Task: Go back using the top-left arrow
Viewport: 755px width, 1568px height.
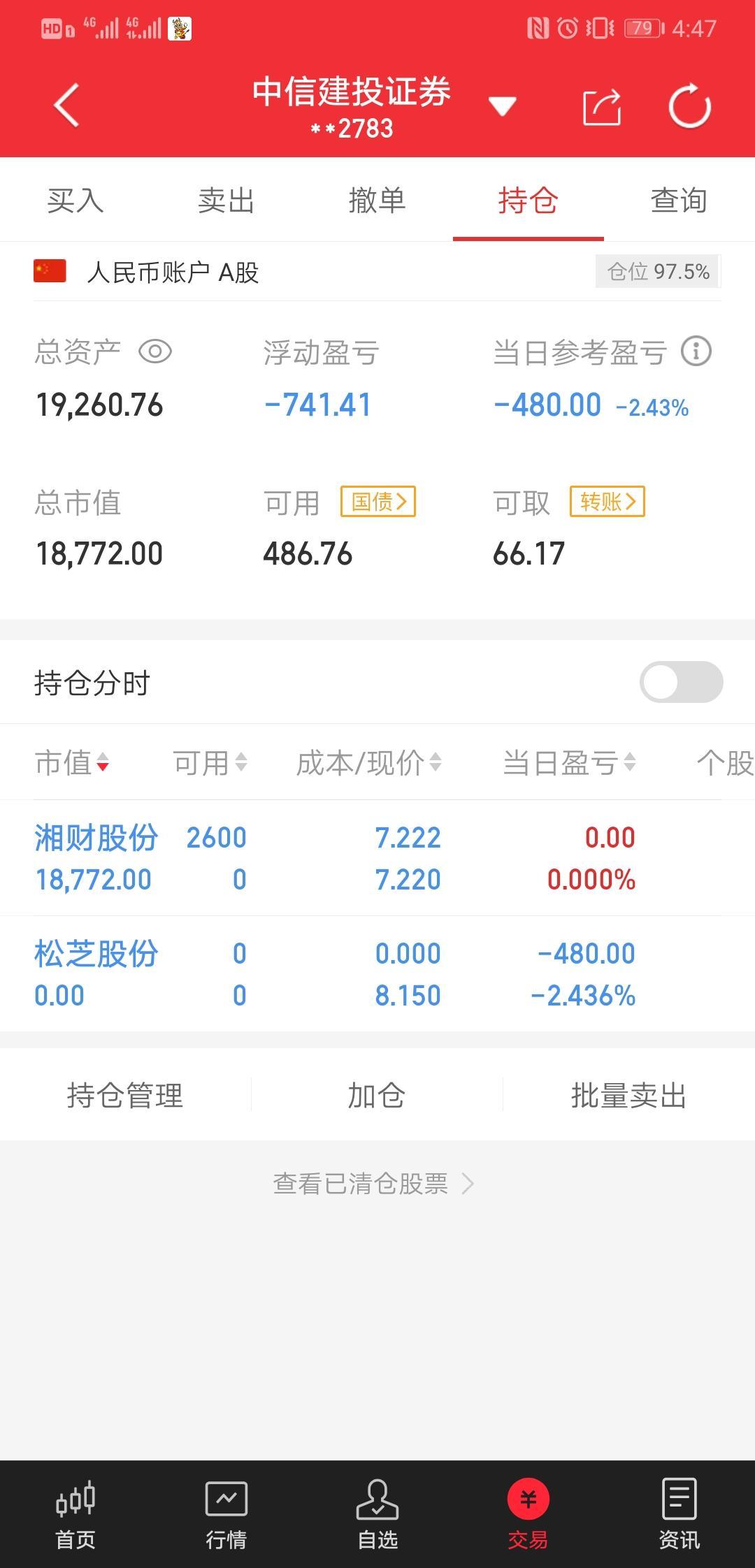Action: point(67,106)
